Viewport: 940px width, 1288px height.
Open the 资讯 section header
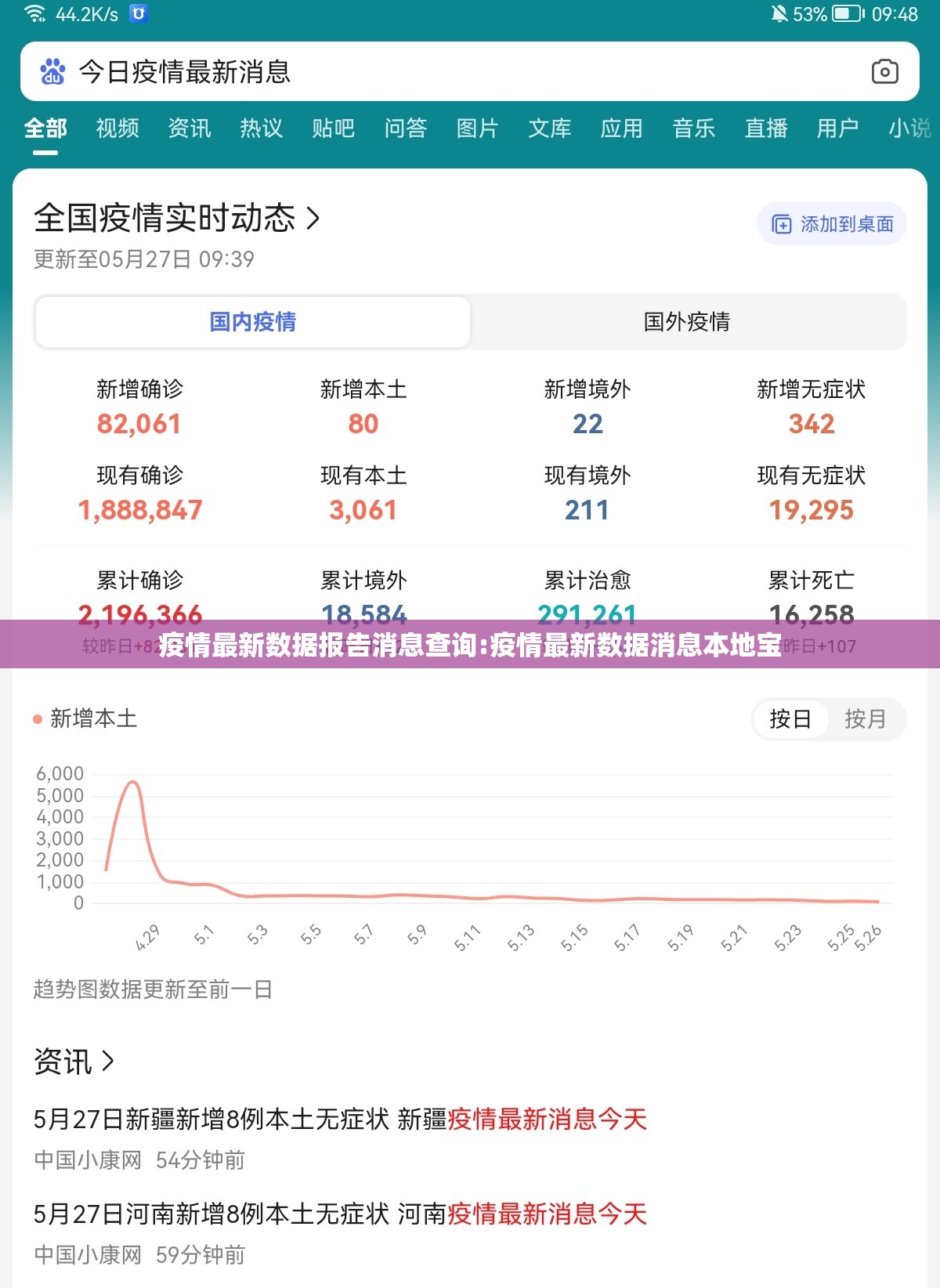74,1062
